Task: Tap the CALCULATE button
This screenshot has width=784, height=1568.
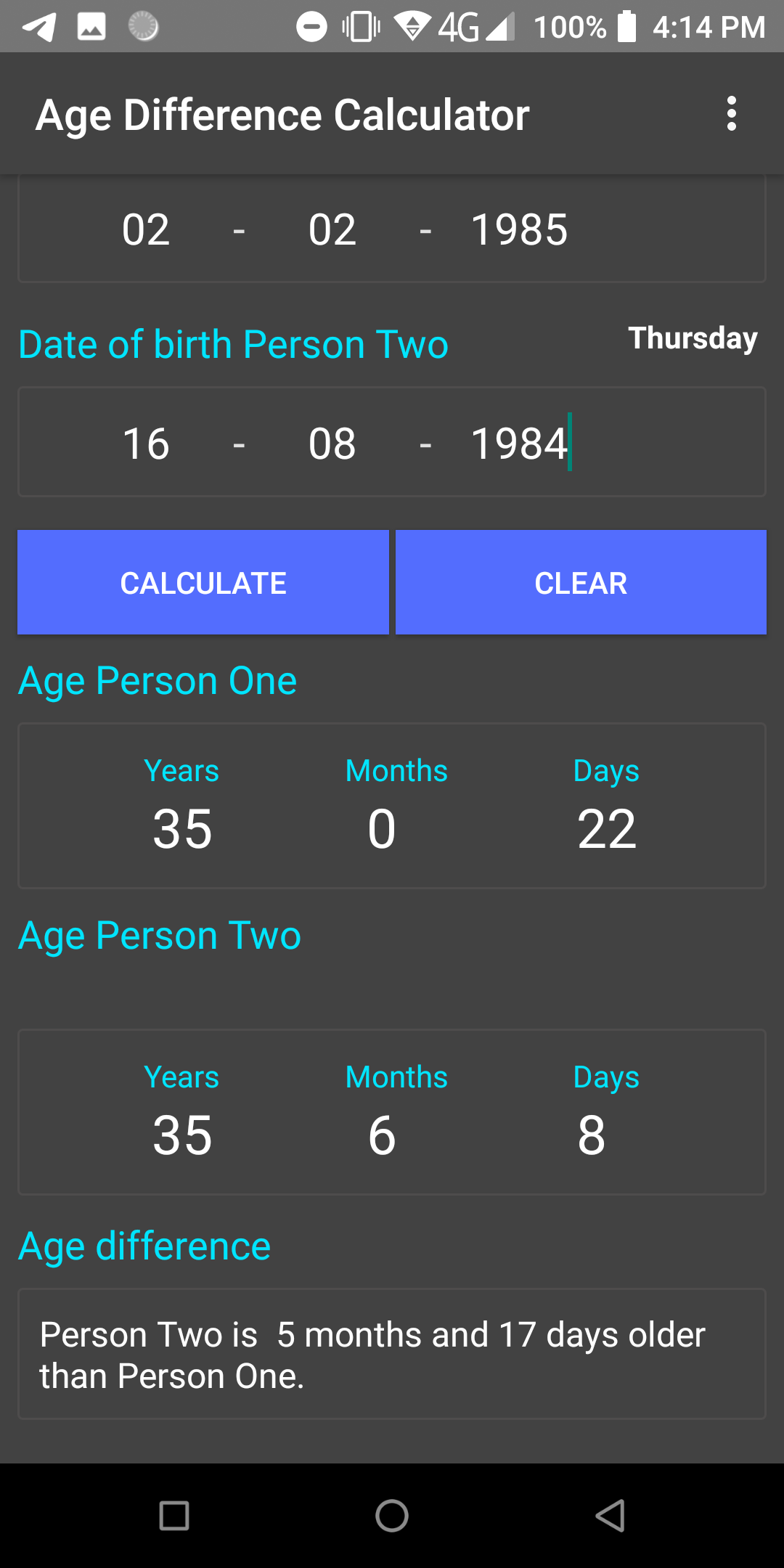Action: pyautogui.click(x=203, y=582)
